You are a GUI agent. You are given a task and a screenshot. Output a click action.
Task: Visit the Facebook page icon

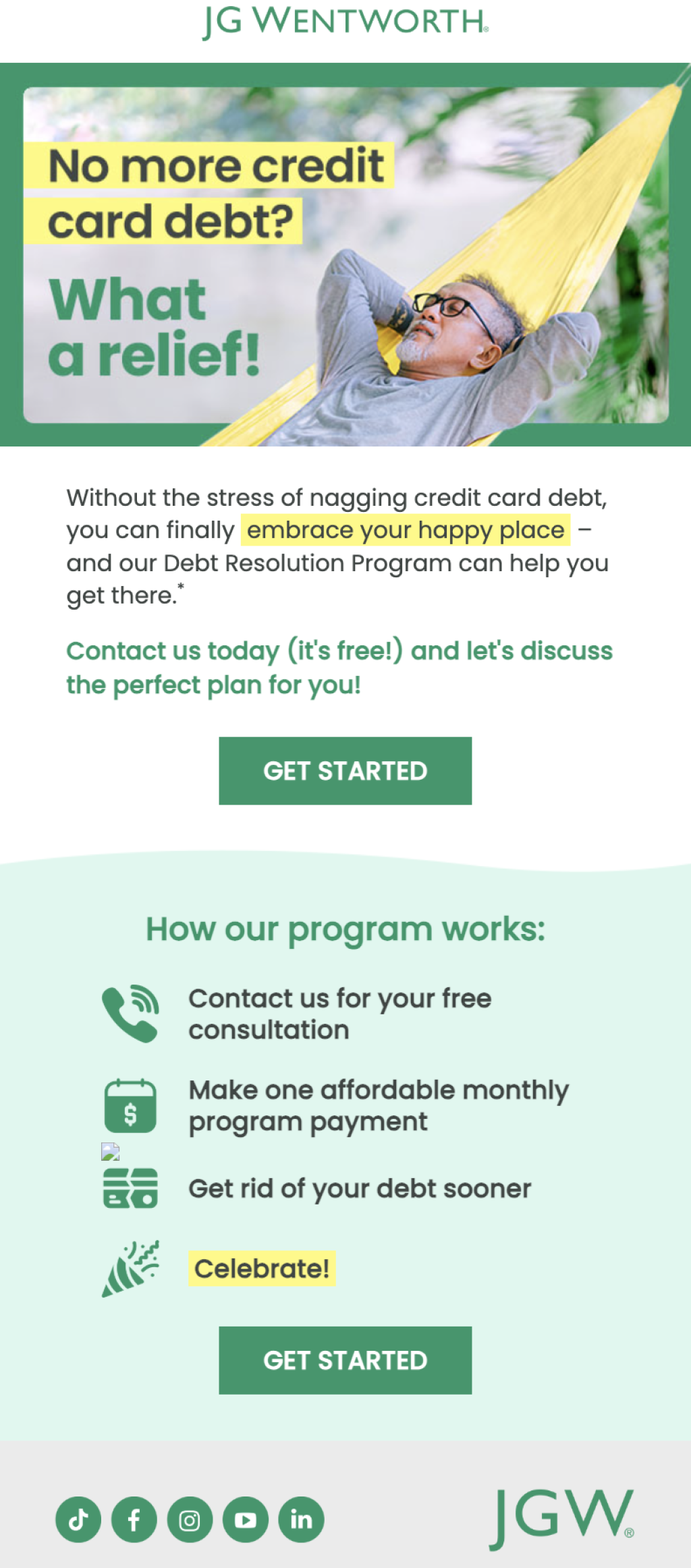point(134,1519)
